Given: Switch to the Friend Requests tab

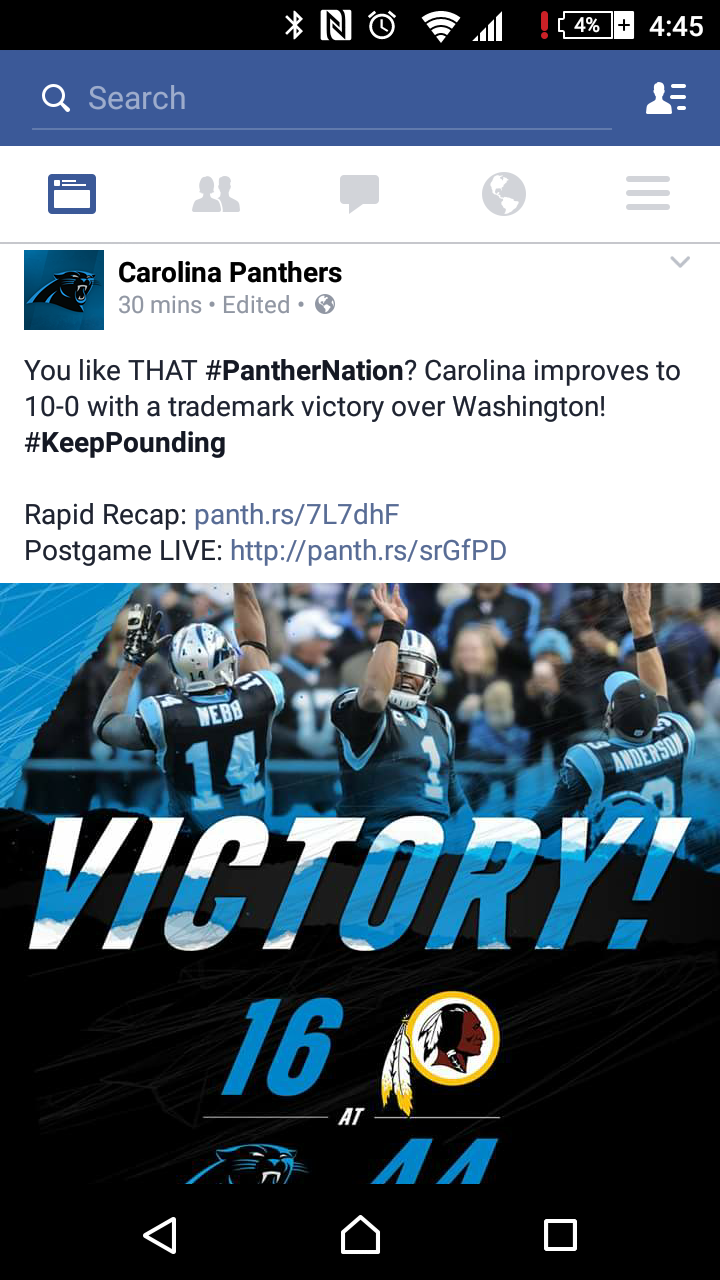Looking at the screenshot, I should click(x=216, y=193).
